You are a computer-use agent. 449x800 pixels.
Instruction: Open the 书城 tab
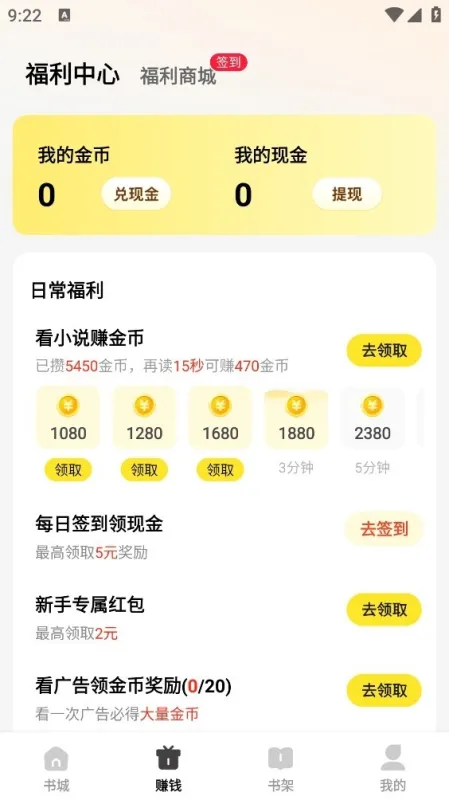click(56, 768)
